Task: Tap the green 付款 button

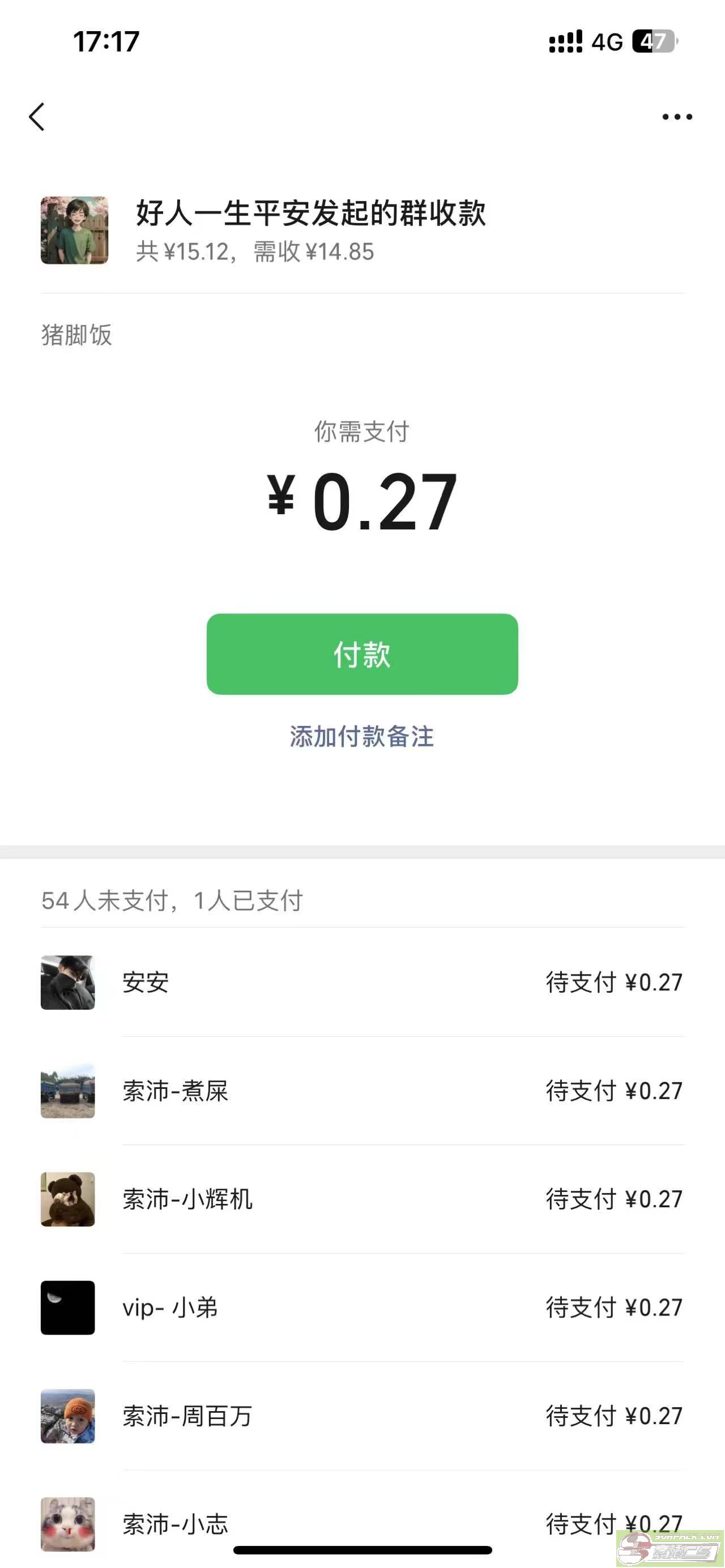Action: point(362,653)
